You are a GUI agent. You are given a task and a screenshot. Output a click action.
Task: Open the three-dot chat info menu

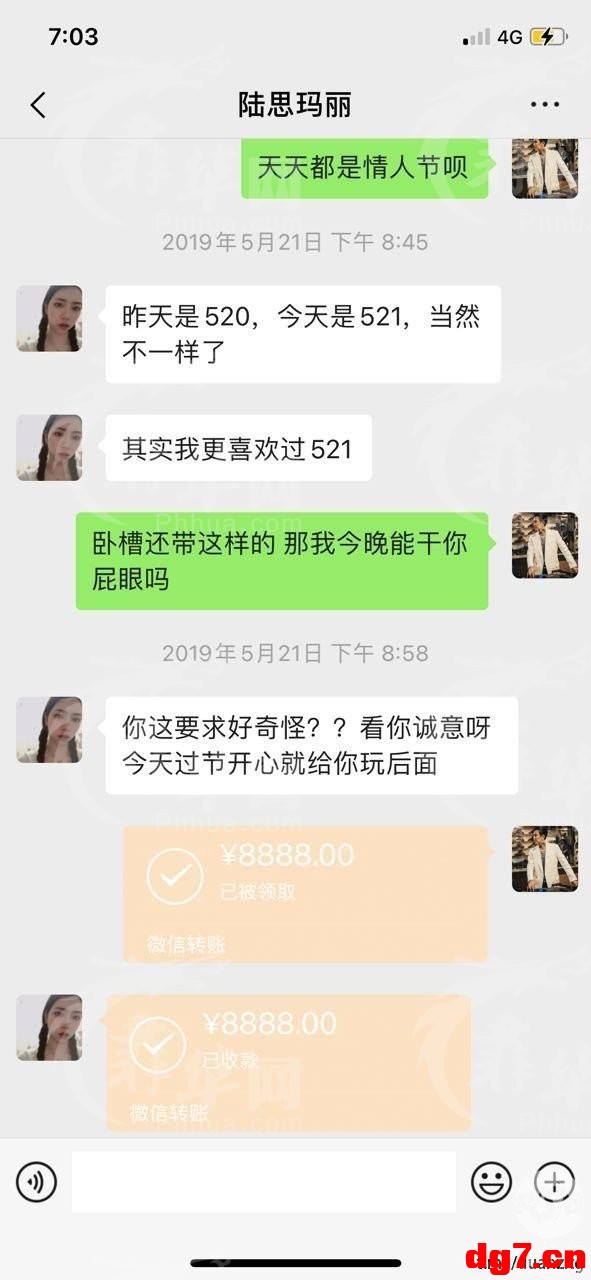(x=545, y=105)
